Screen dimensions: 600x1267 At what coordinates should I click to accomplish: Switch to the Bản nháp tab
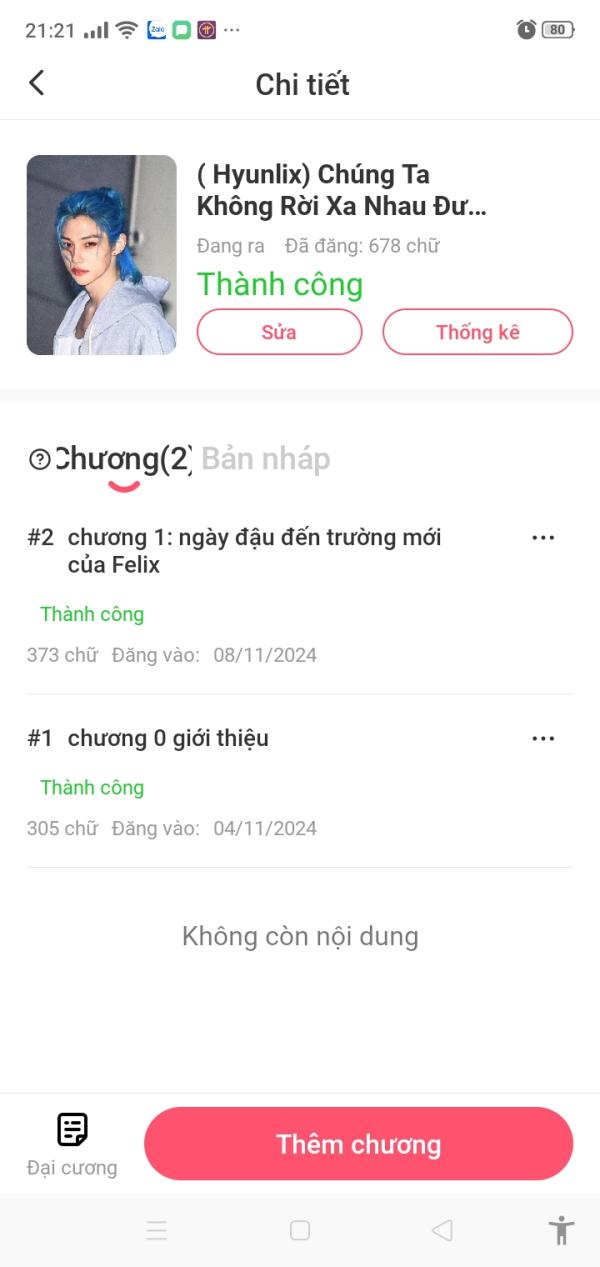coord(265,459)
